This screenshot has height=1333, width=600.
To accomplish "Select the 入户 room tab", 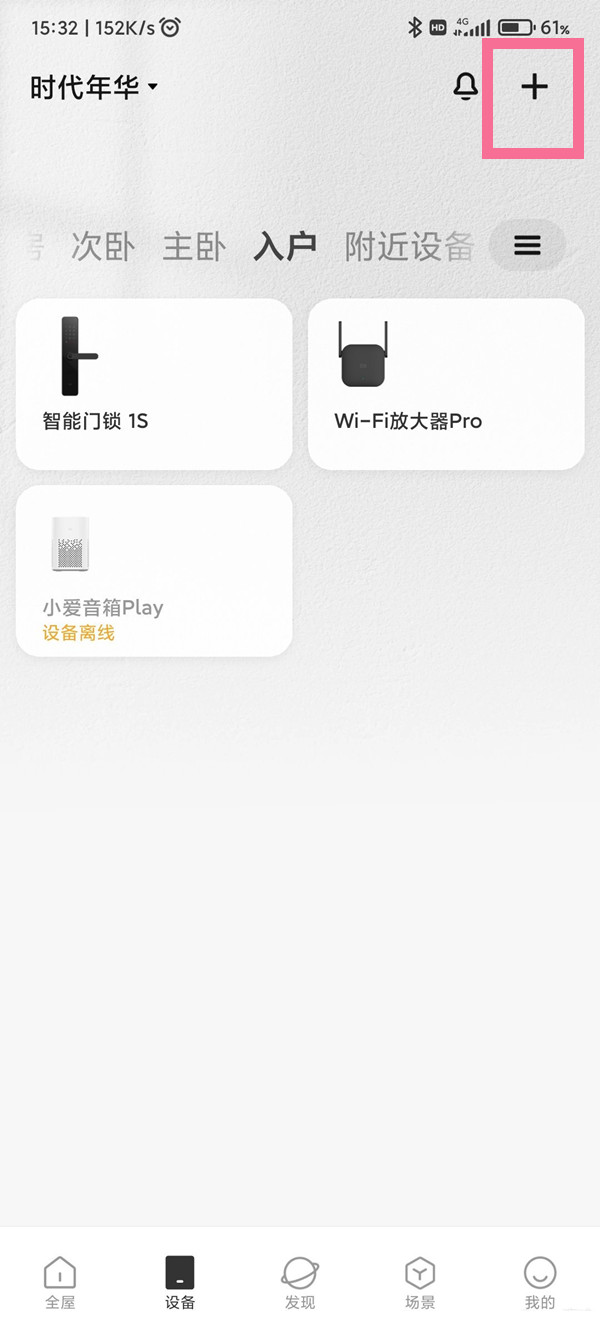I will point(285,246).
